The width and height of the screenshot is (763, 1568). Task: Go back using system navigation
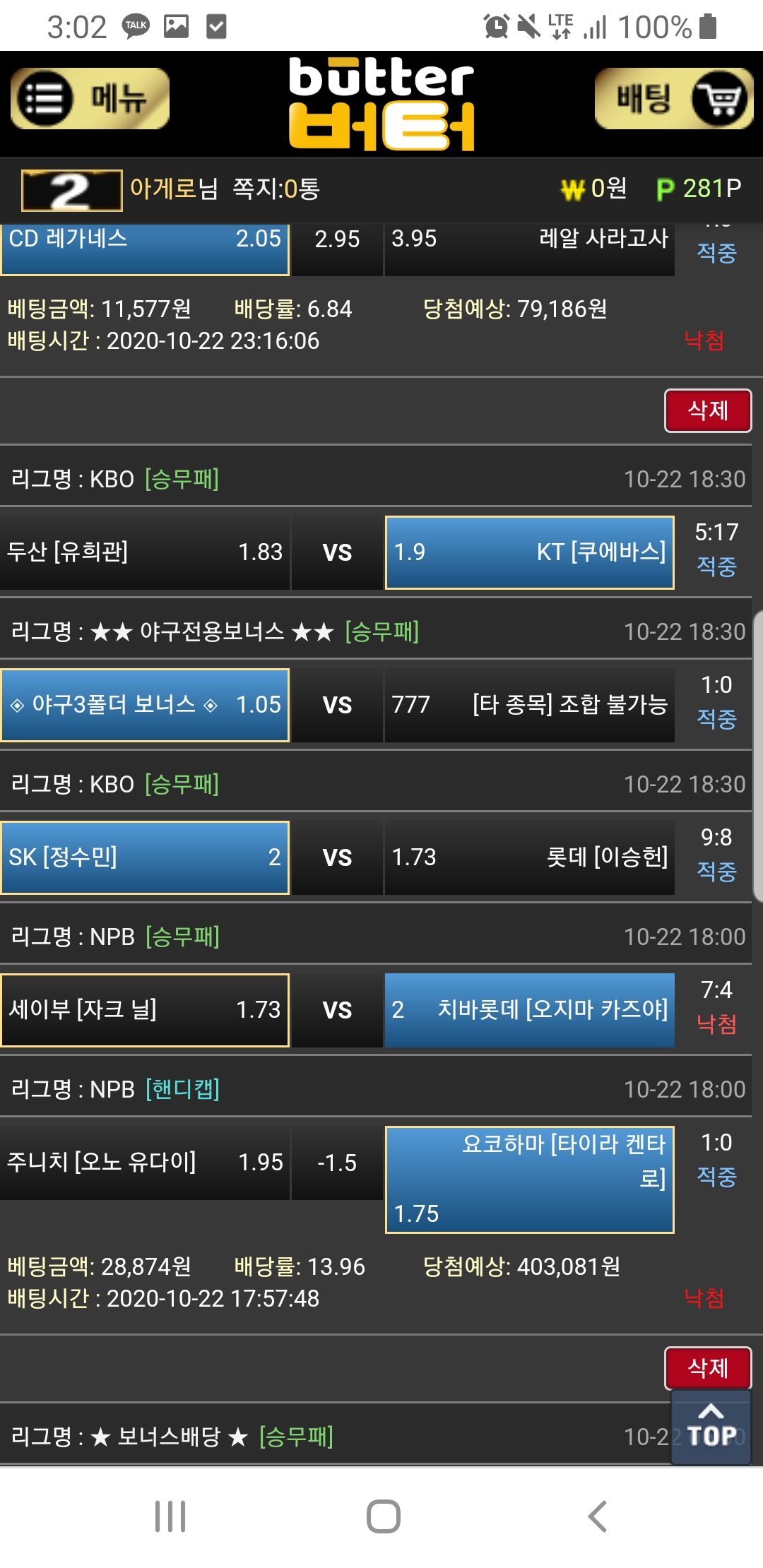click(x=598, y=1516)
